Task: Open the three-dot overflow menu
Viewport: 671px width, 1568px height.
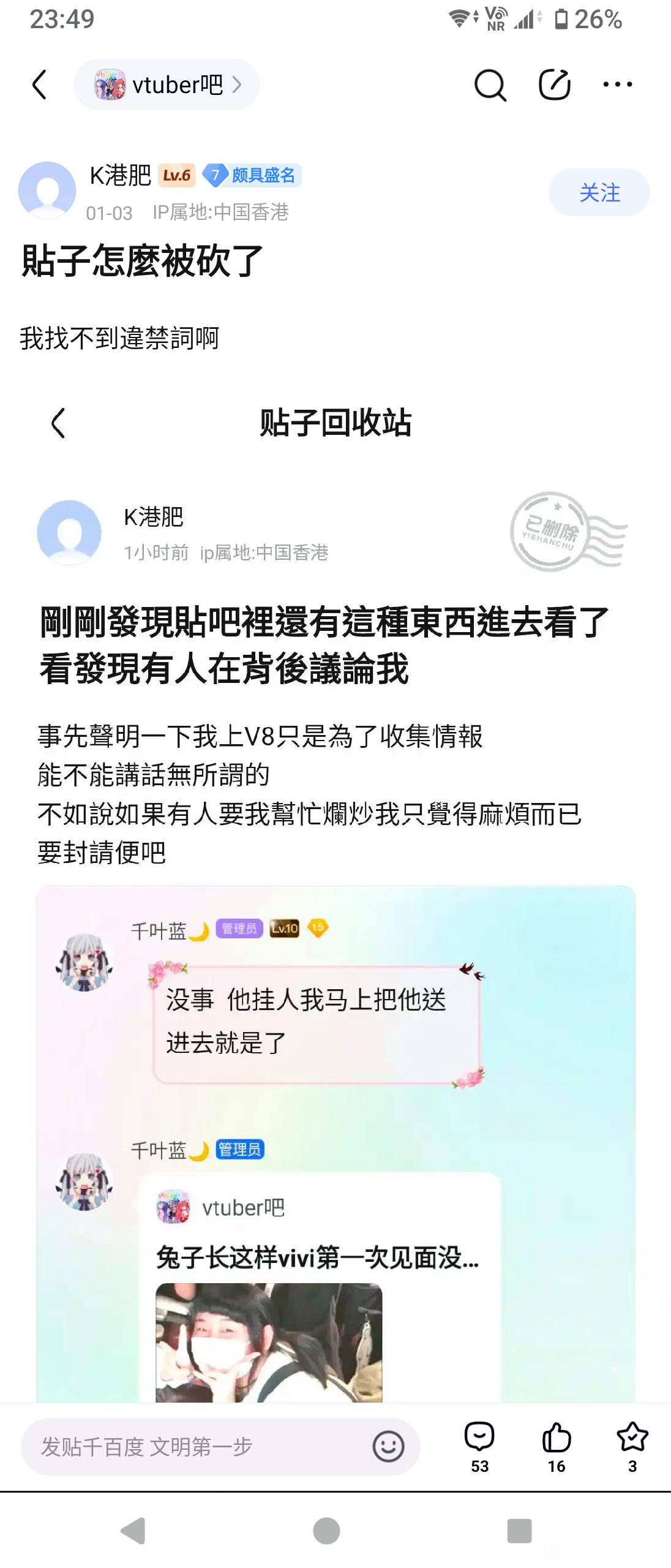Action: pos(617,85)
